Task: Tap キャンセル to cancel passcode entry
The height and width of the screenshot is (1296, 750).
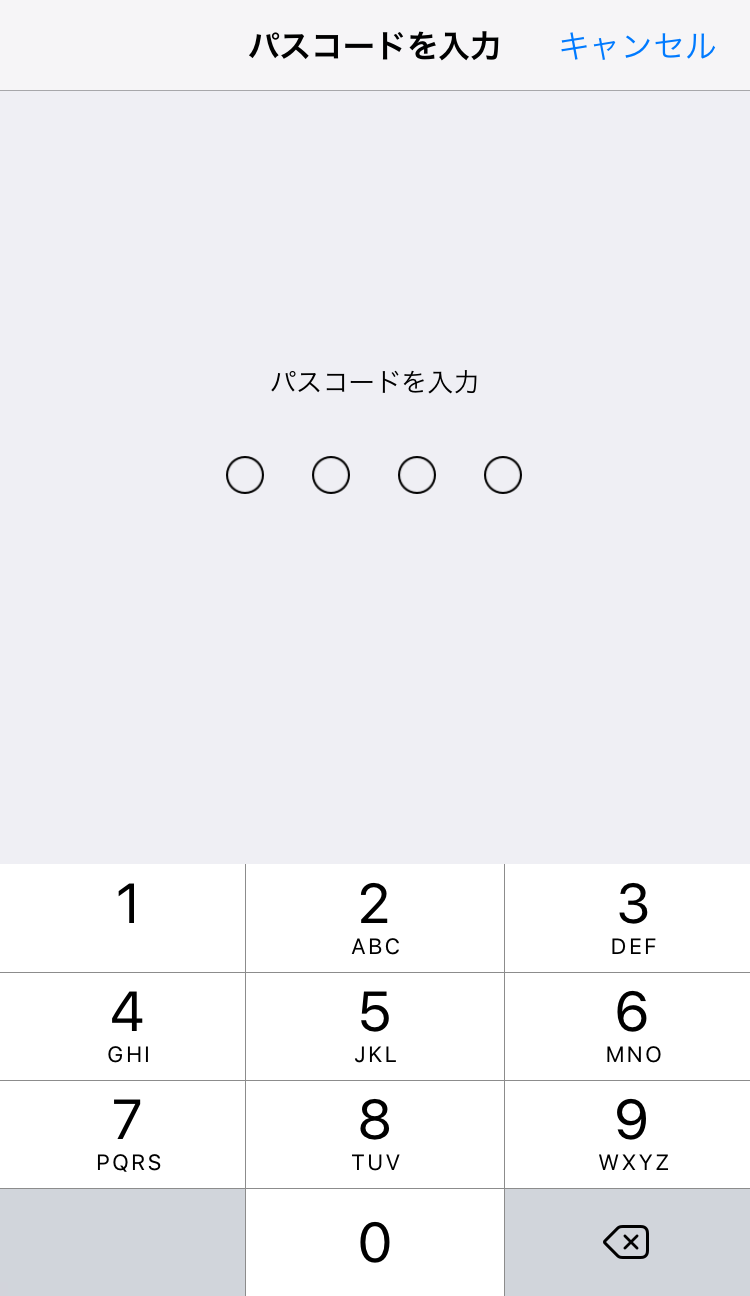Action: pos(637,46)
